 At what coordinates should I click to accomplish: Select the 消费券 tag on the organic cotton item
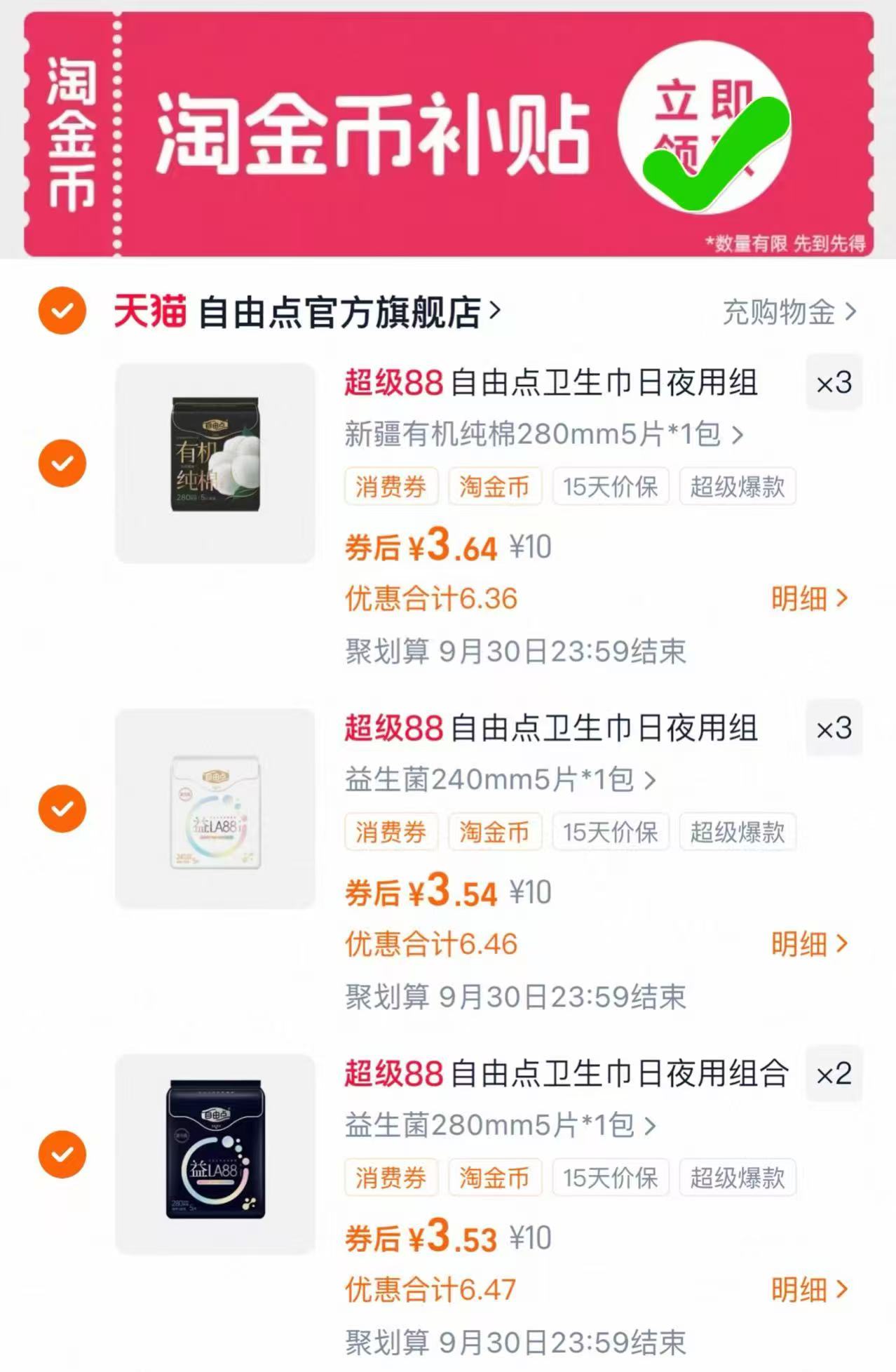(391, 486)
